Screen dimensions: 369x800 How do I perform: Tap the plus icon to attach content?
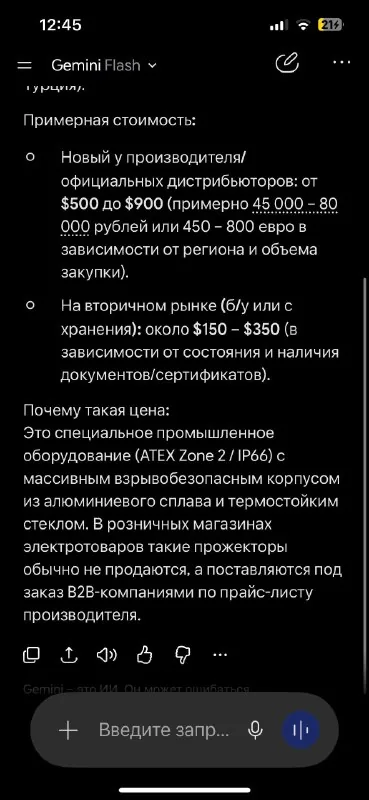tap(68, 730)
